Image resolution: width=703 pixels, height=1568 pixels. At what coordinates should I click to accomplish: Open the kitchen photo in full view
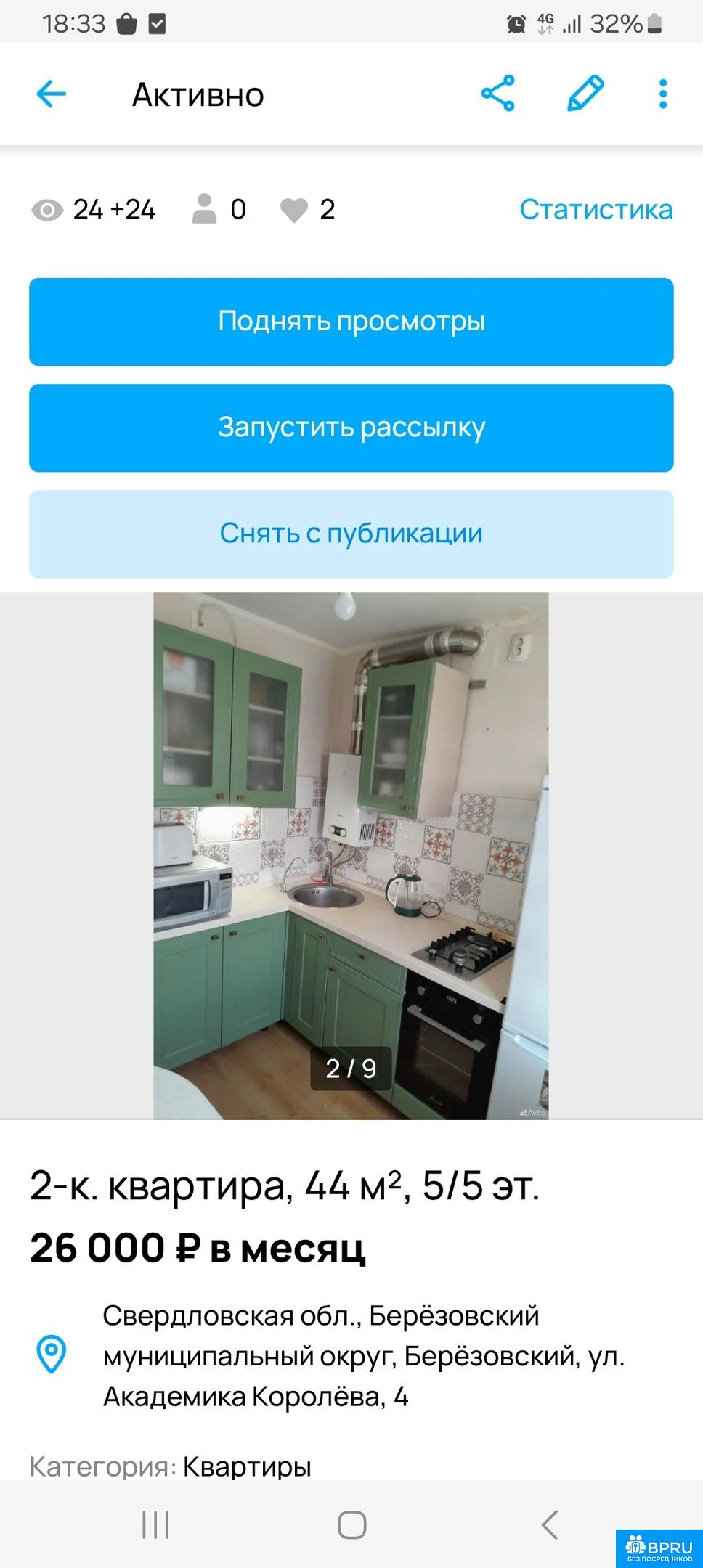click(x=351, y=855)
